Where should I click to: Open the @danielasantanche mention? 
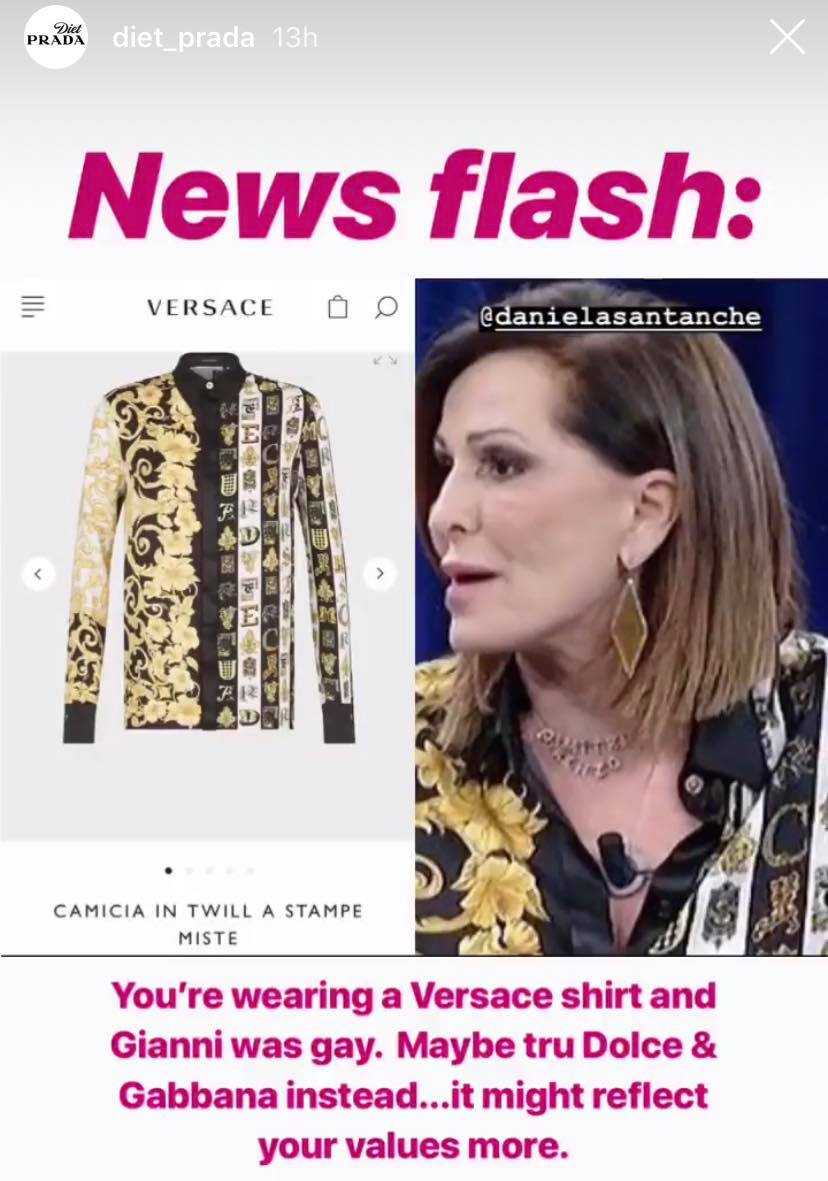620,318
